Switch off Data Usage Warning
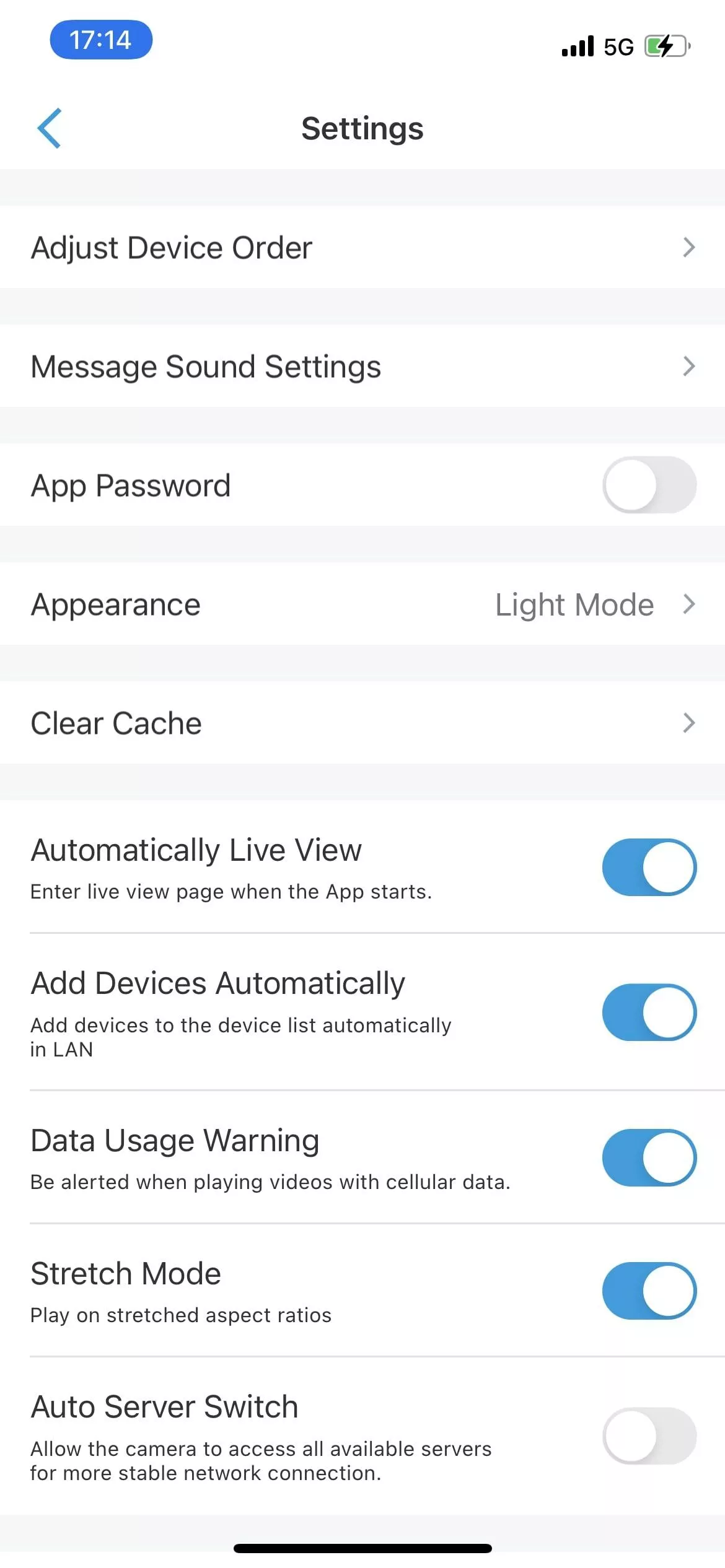 (649, 1157)
